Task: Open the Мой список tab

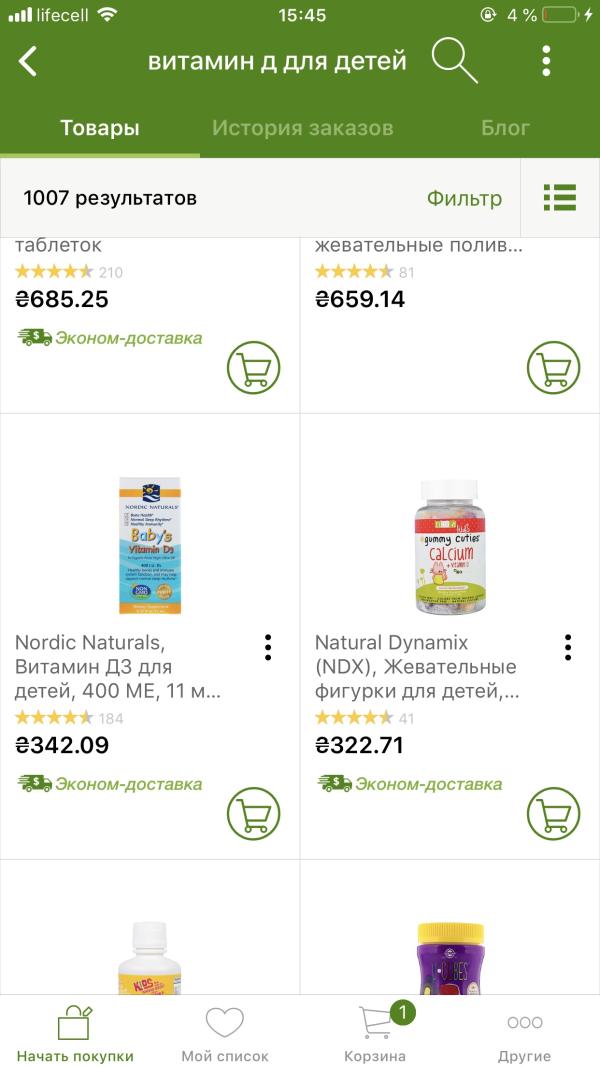Action: coord(225,1033)
